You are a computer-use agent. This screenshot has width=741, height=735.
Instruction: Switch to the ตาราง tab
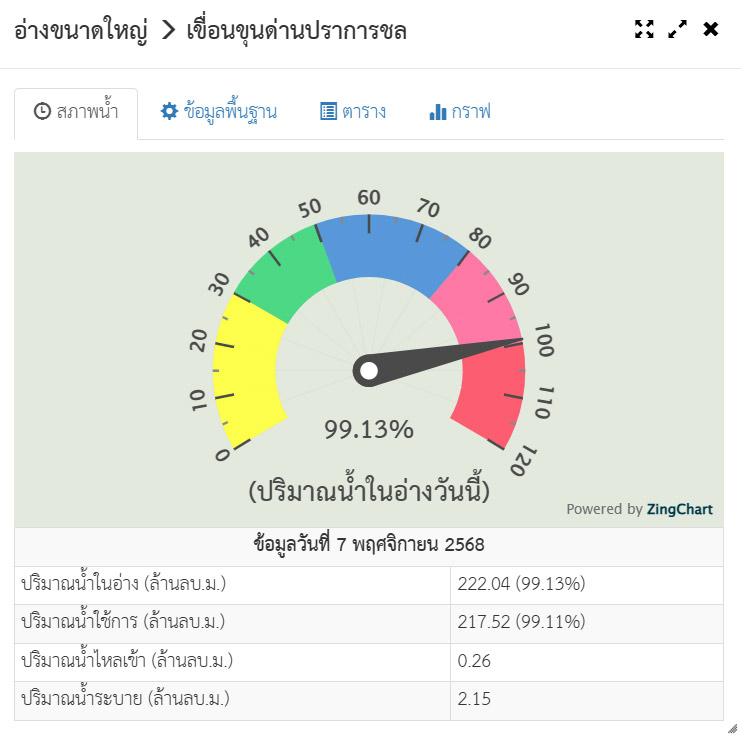tap(353, 112)
